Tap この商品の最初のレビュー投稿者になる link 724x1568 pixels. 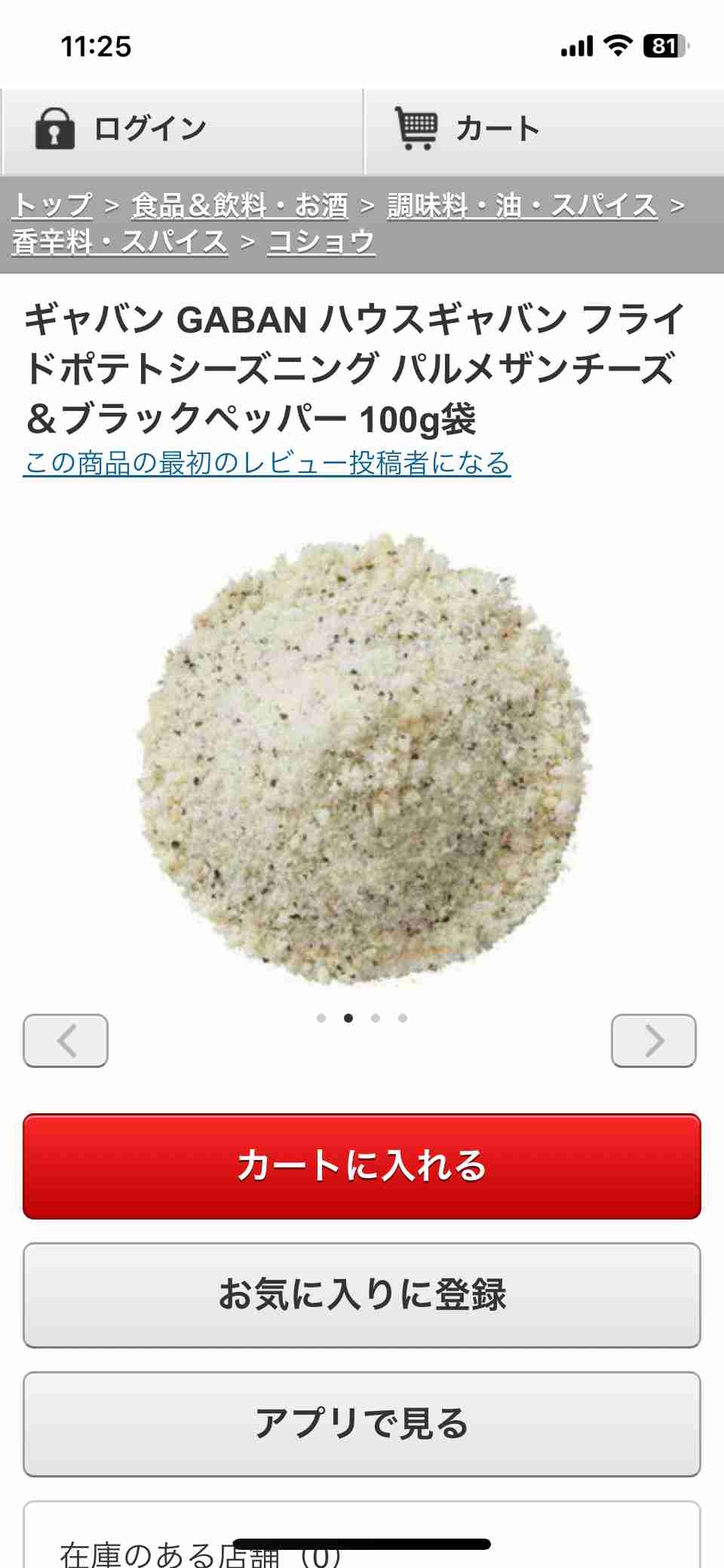tap(267, 462)
